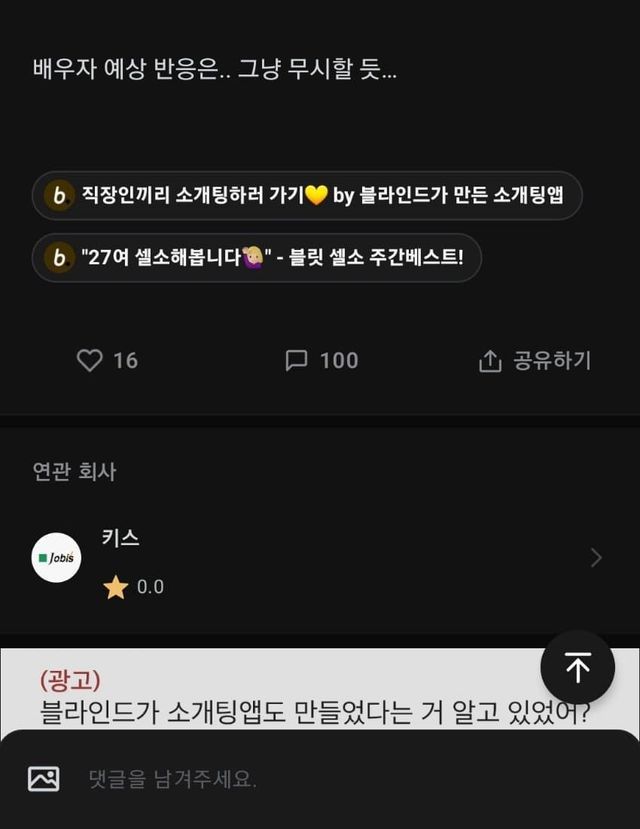Open the 직장인끼리 소개팅하러 가기 chip
Image resolution: width=640 pixels, height=829 pixels.
pos(307,196)
